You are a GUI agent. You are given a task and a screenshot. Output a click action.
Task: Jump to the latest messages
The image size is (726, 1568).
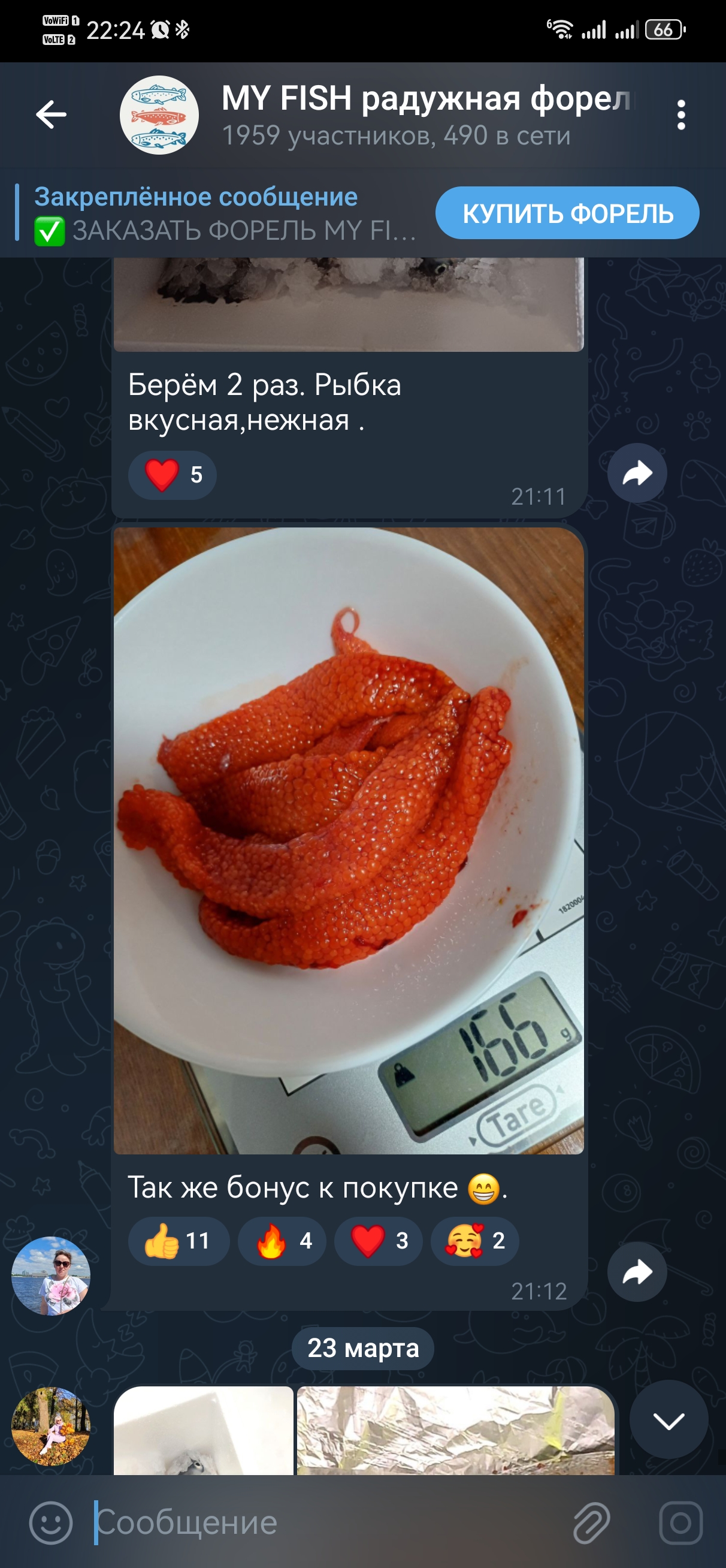(x=668, y=1421)
